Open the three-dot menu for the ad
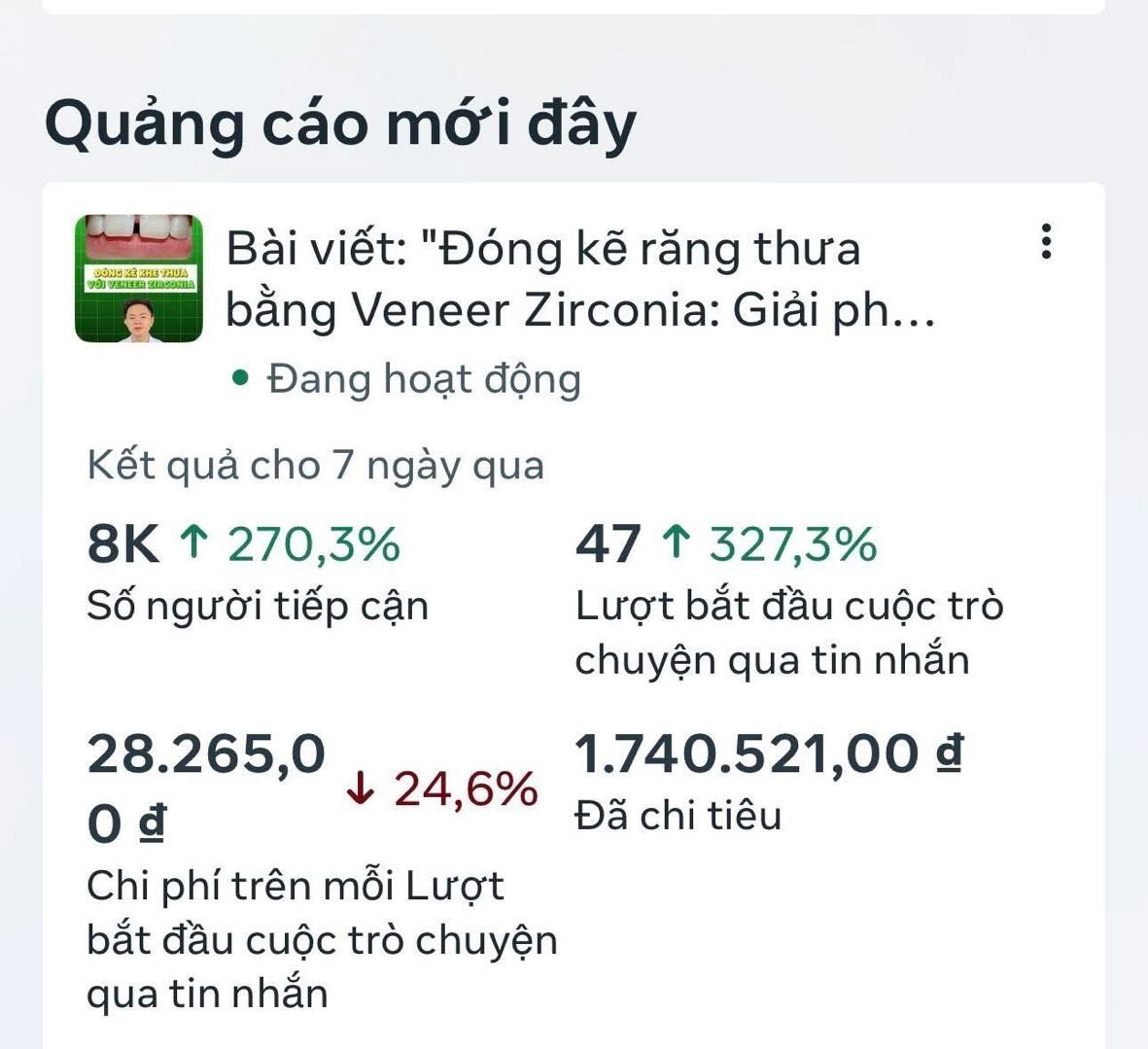Screen dimensions: 1148x1049 click(x=1046, y=241)
